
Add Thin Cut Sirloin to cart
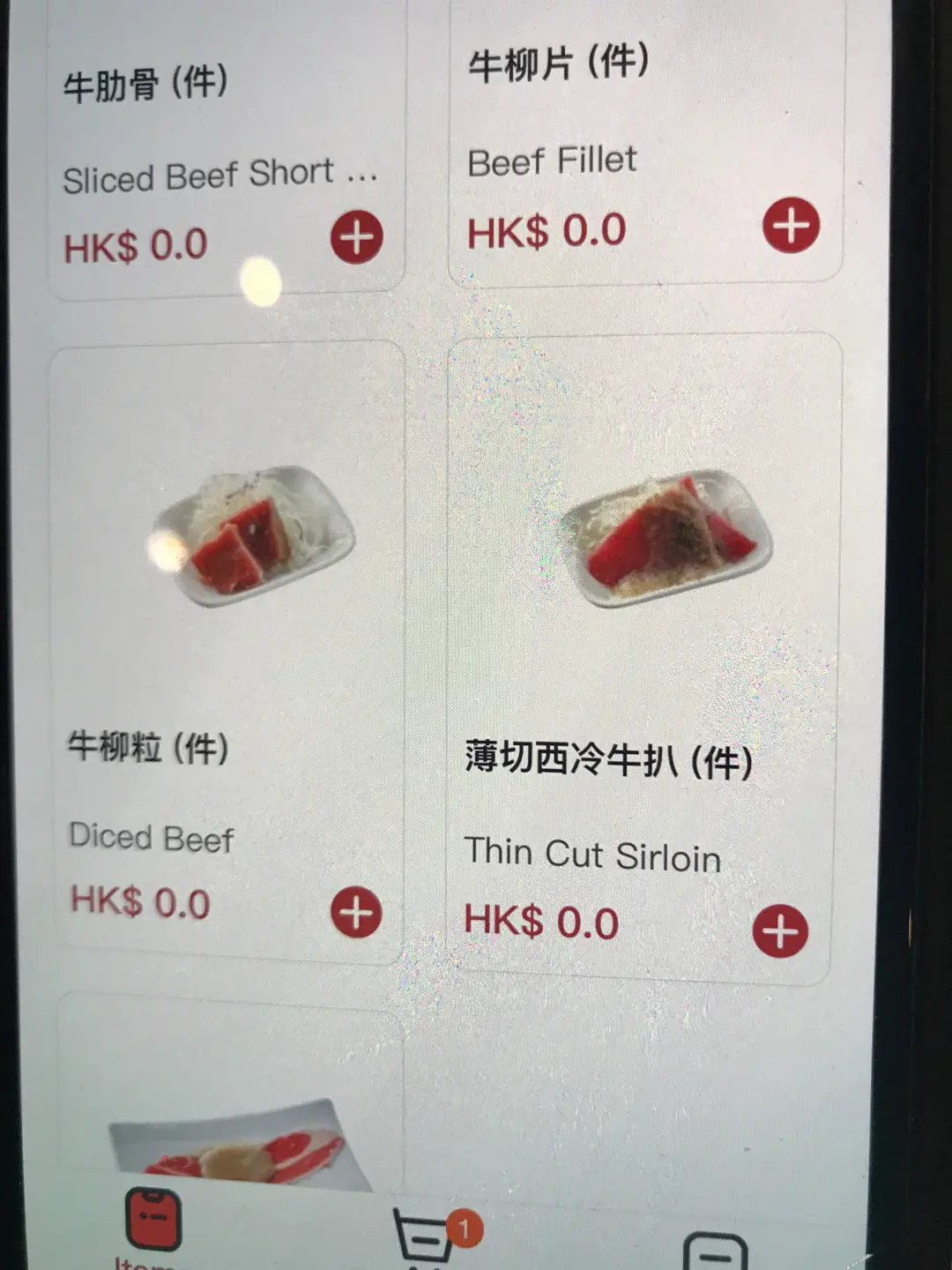[x=780, y=931]
